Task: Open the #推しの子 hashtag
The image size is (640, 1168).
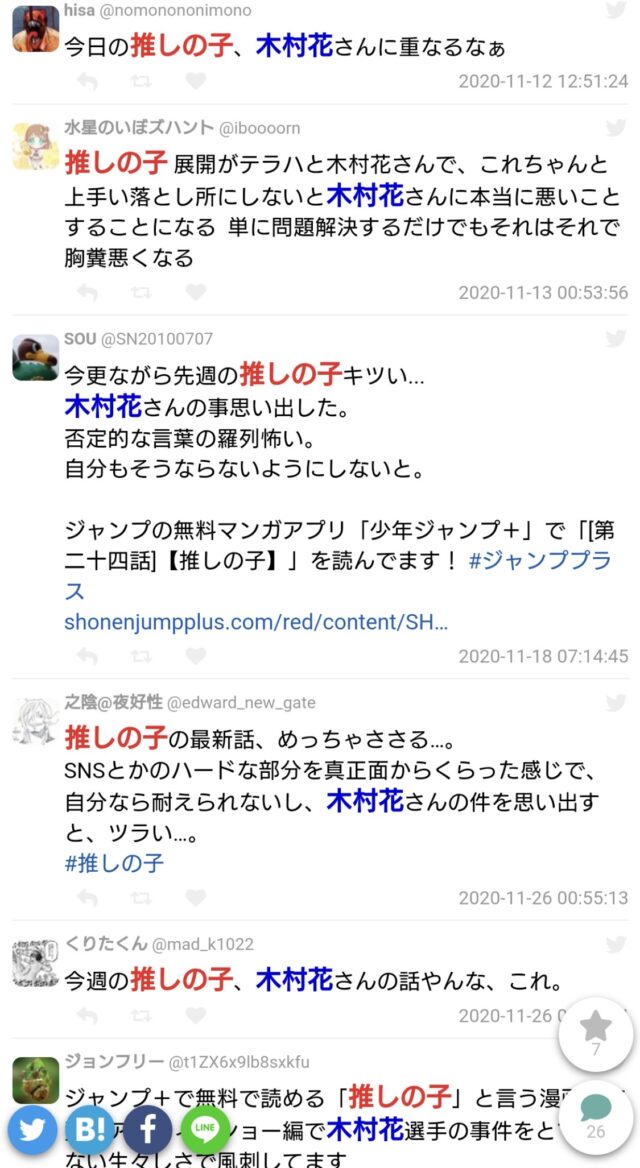Action: [x=114, y=863]
